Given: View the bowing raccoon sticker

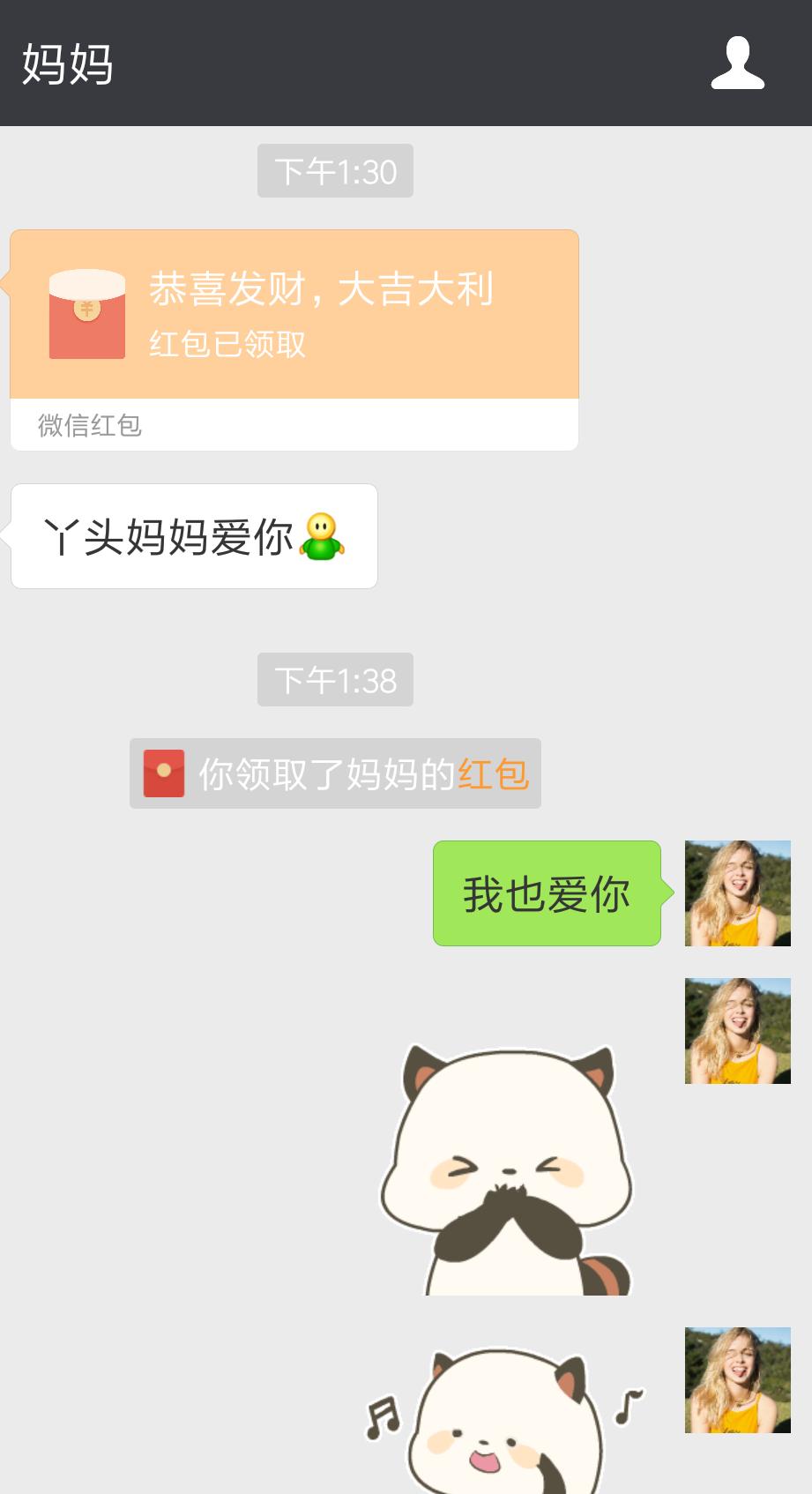Looking at the screenshot, I should click(506, 1170).
